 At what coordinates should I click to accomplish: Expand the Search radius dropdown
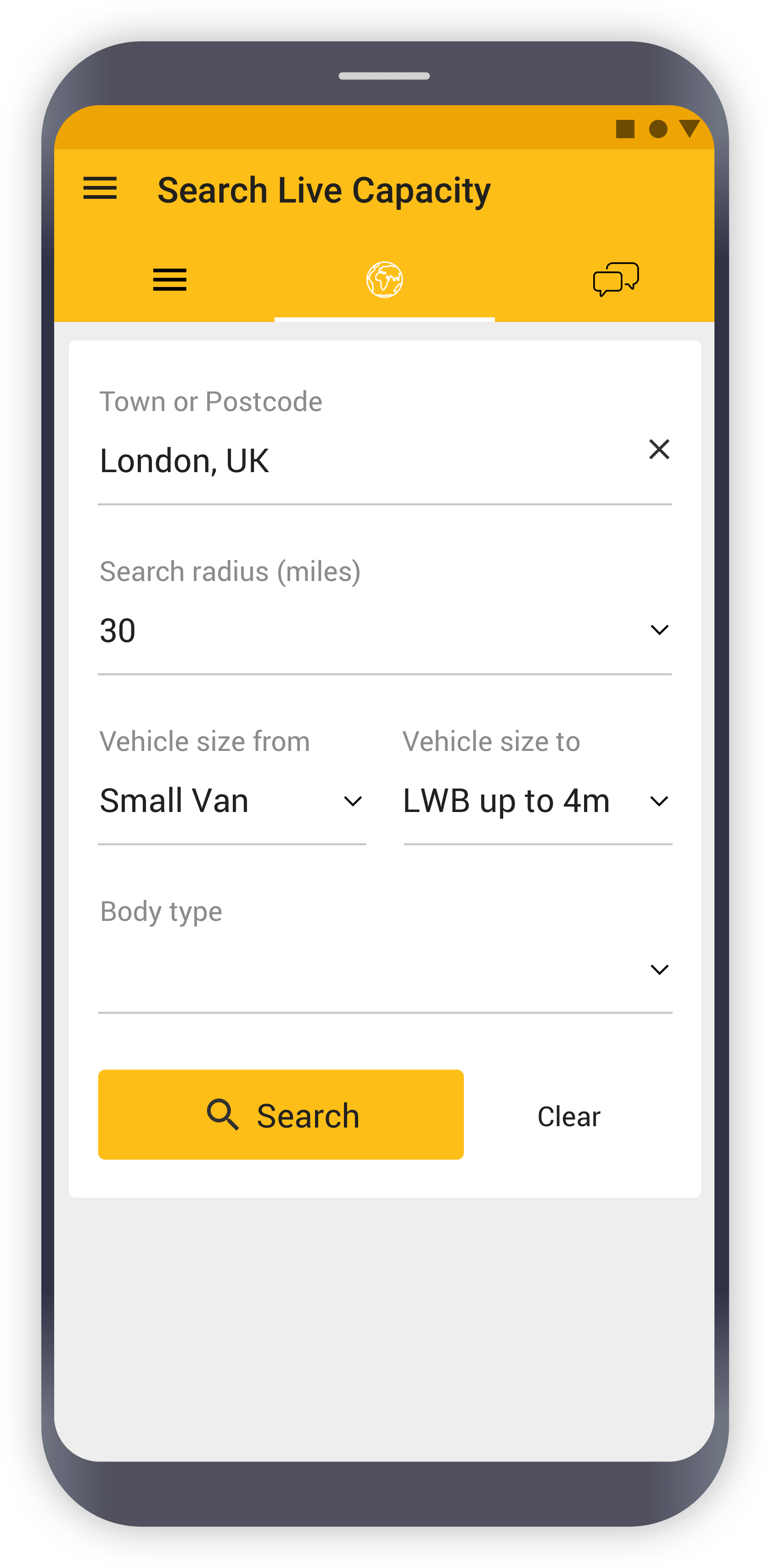[385, 630]
